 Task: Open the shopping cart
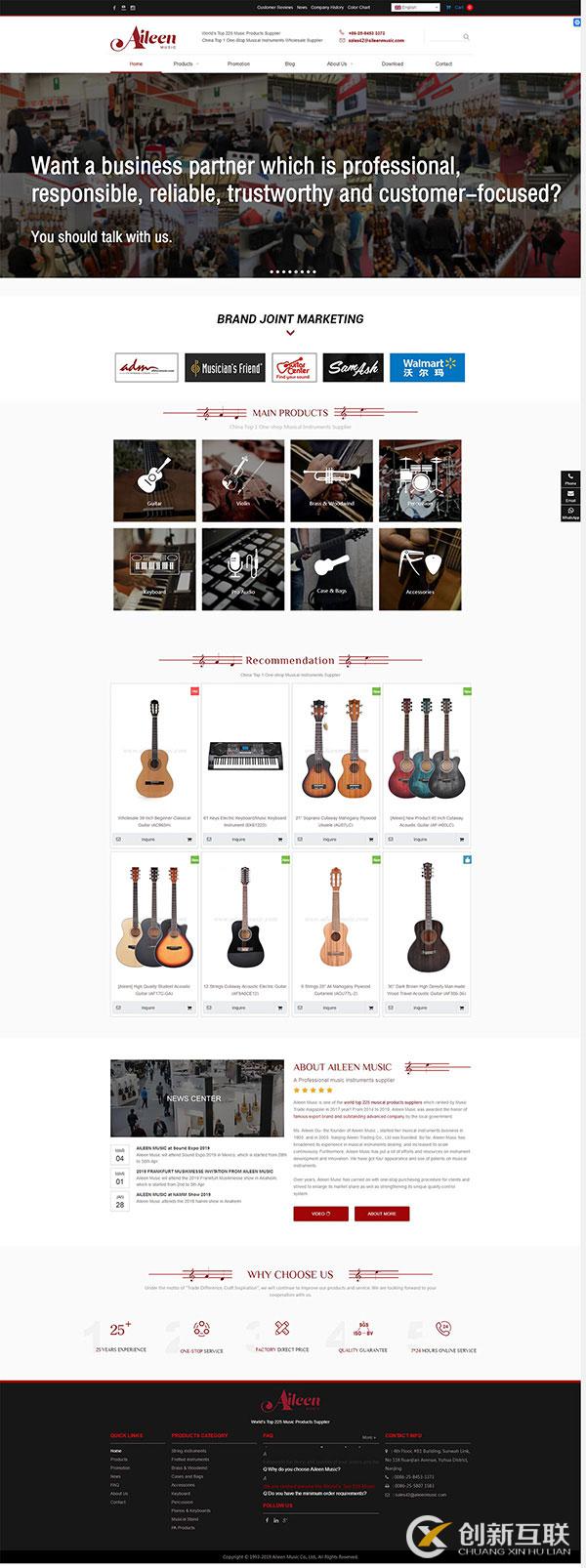pyautogui.click(x=457, y=7)
